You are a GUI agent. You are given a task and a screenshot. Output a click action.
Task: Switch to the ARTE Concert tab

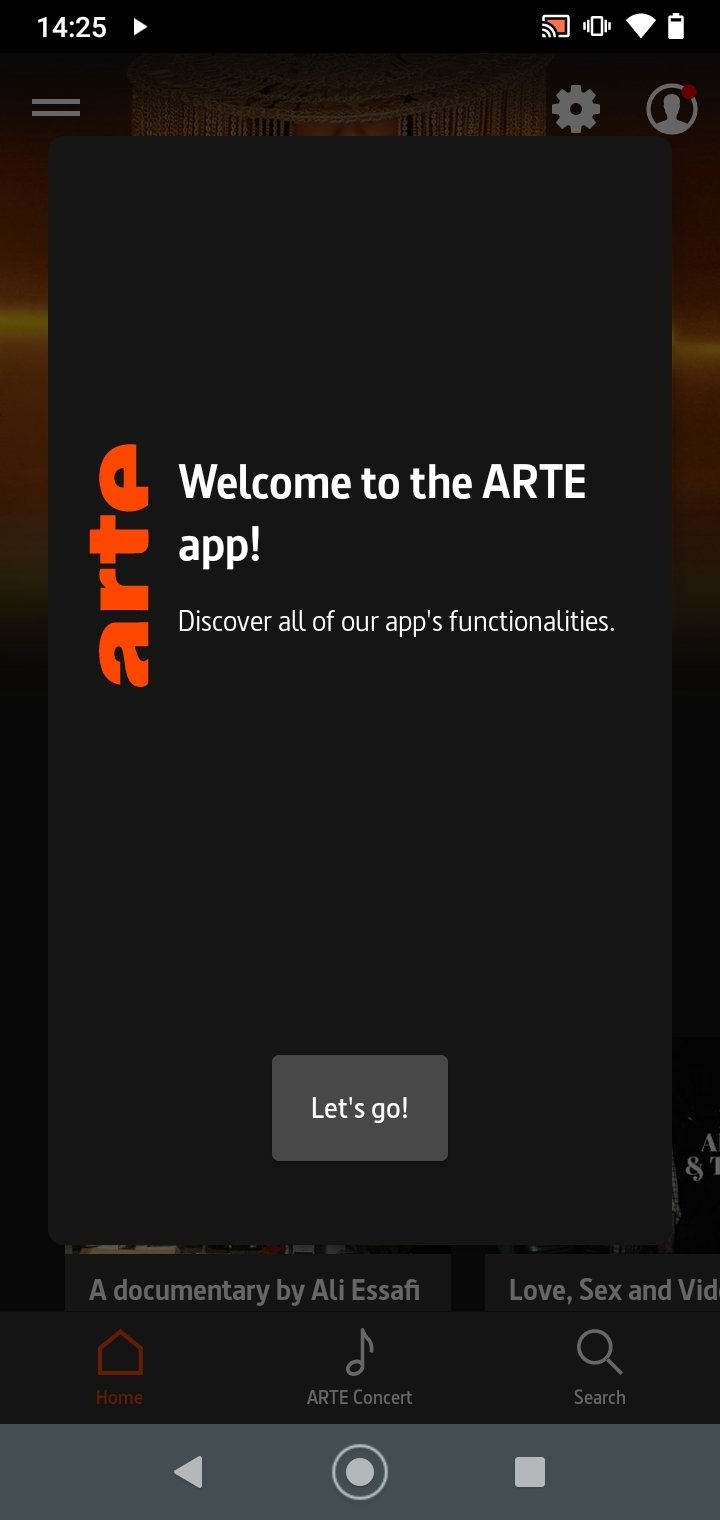coord(360,1367)
